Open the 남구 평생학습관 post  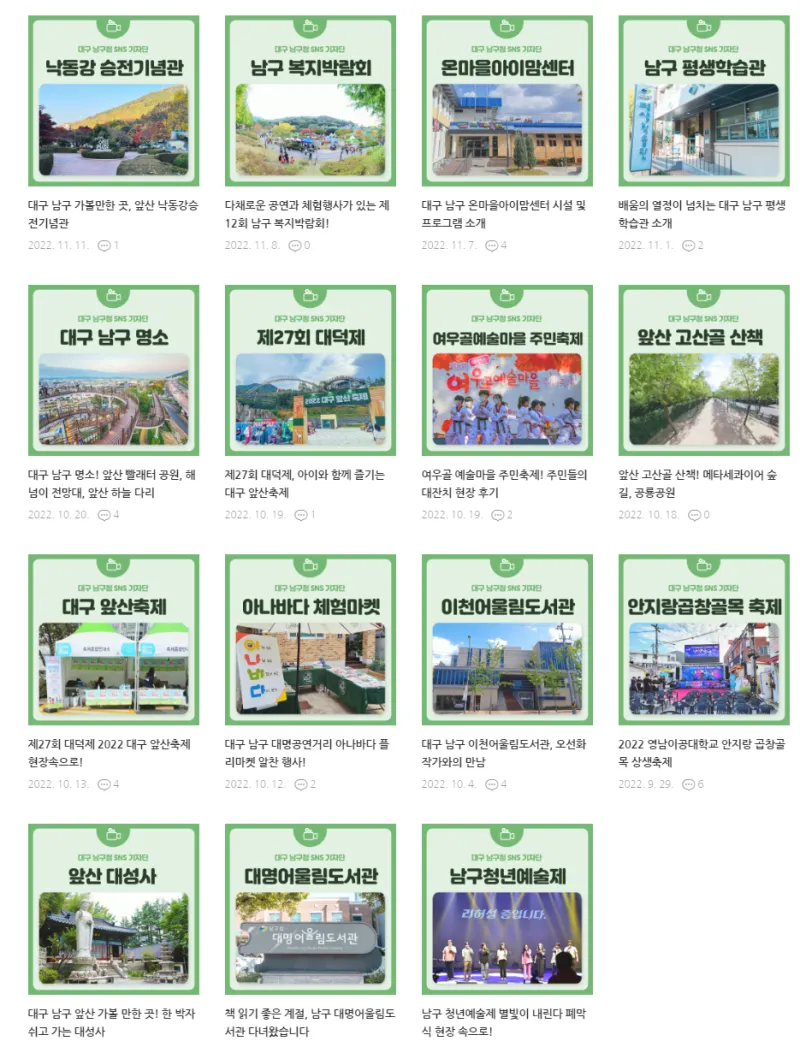point(703,100)
